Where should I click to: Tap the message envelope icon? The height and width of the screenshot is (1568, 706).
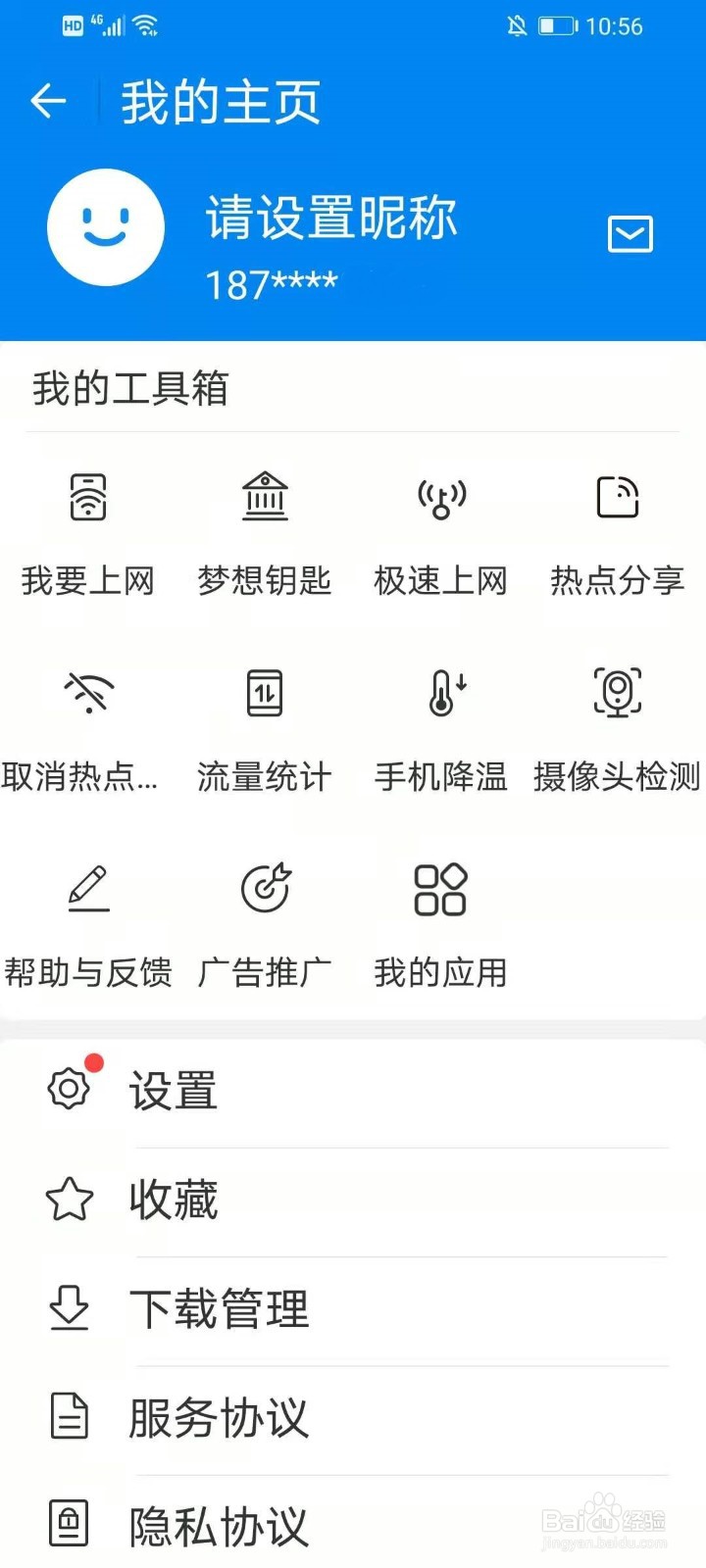coord(630,234)
